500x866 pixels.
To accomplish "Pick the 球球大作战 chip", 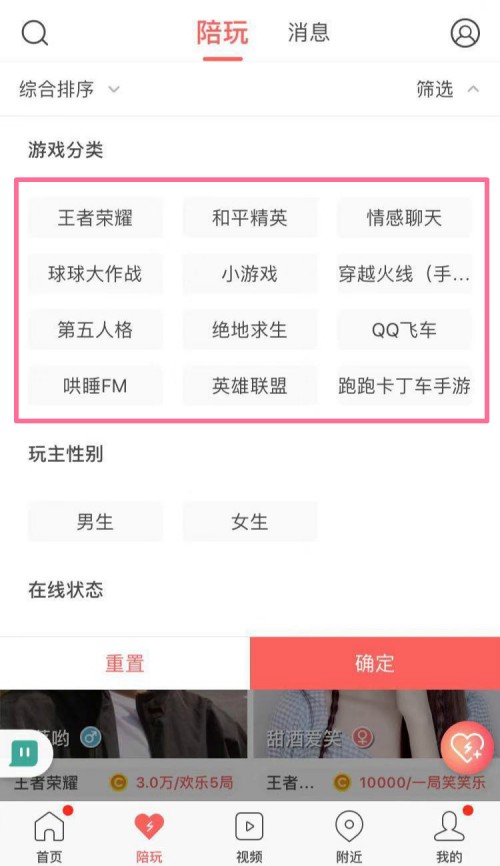I will tap(95, 274).
